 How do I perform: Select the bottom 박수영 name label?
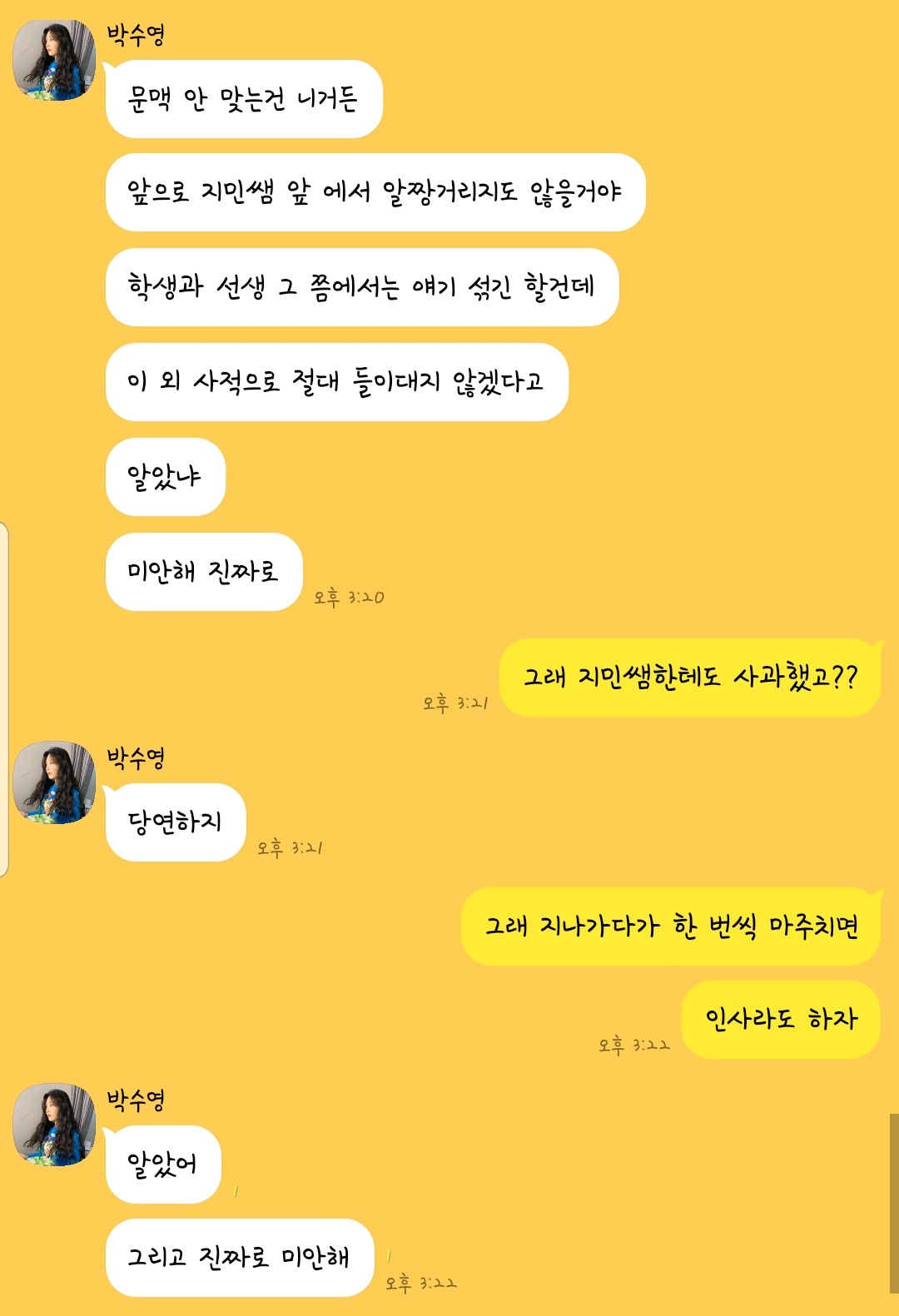[x=133, y=1097]
